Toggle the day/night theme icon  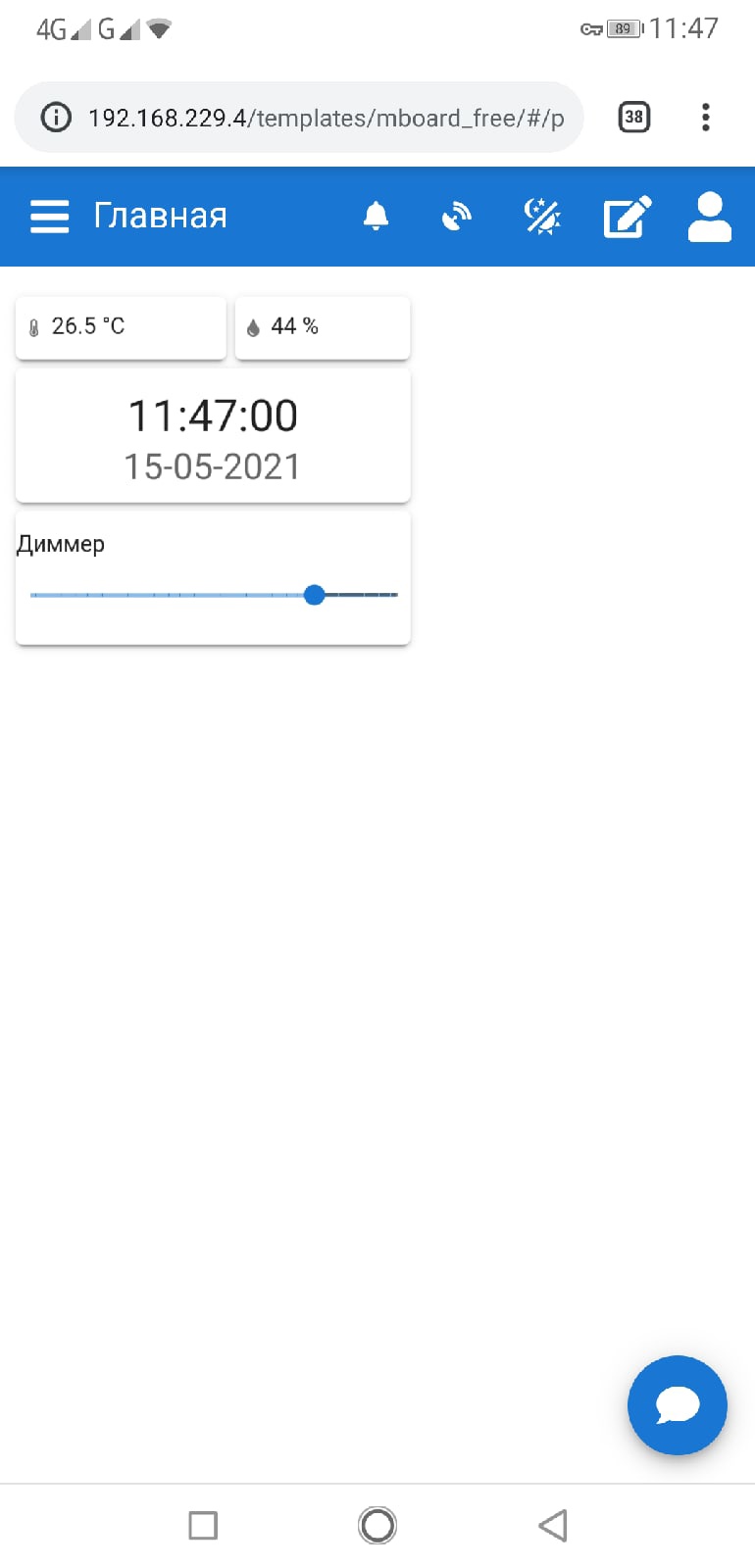click(x=541, y=216)
